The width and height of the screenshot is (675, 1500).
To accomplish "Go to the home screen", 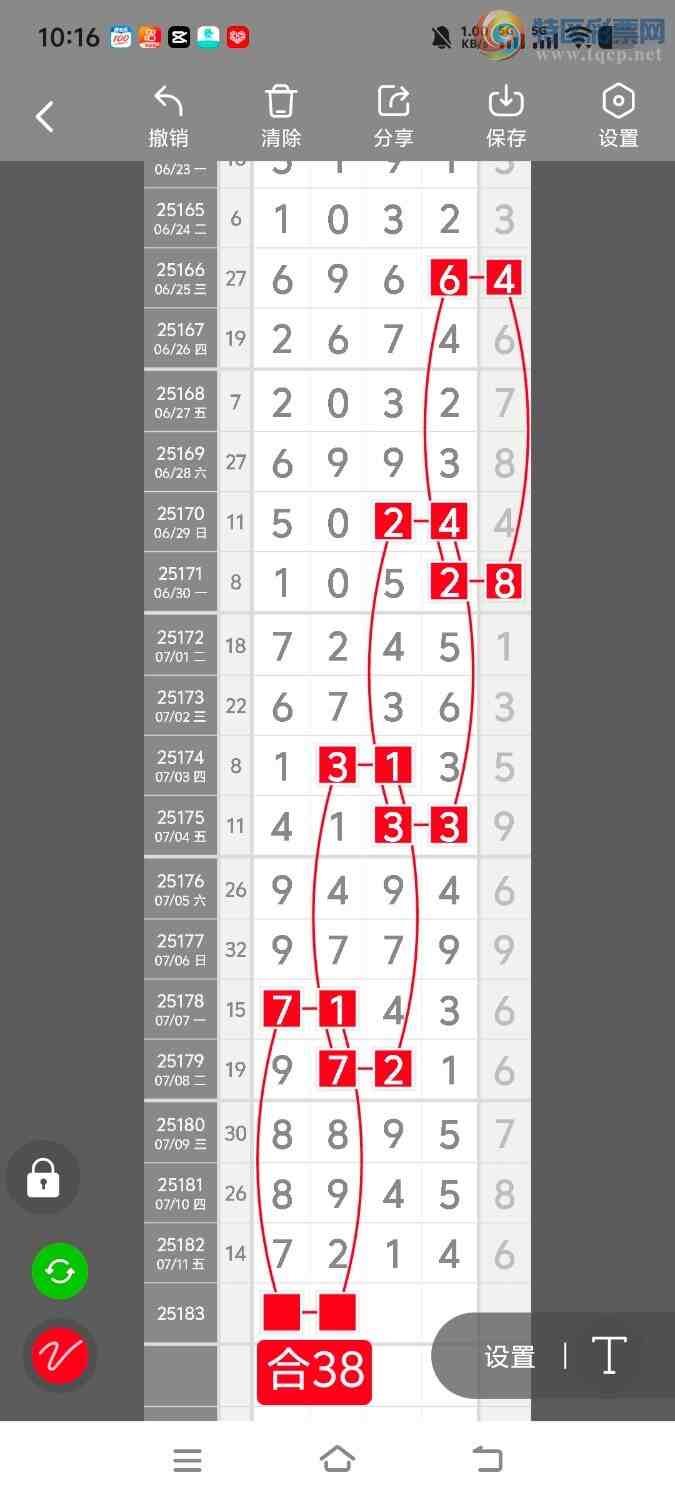I will tap(337, 1460).
